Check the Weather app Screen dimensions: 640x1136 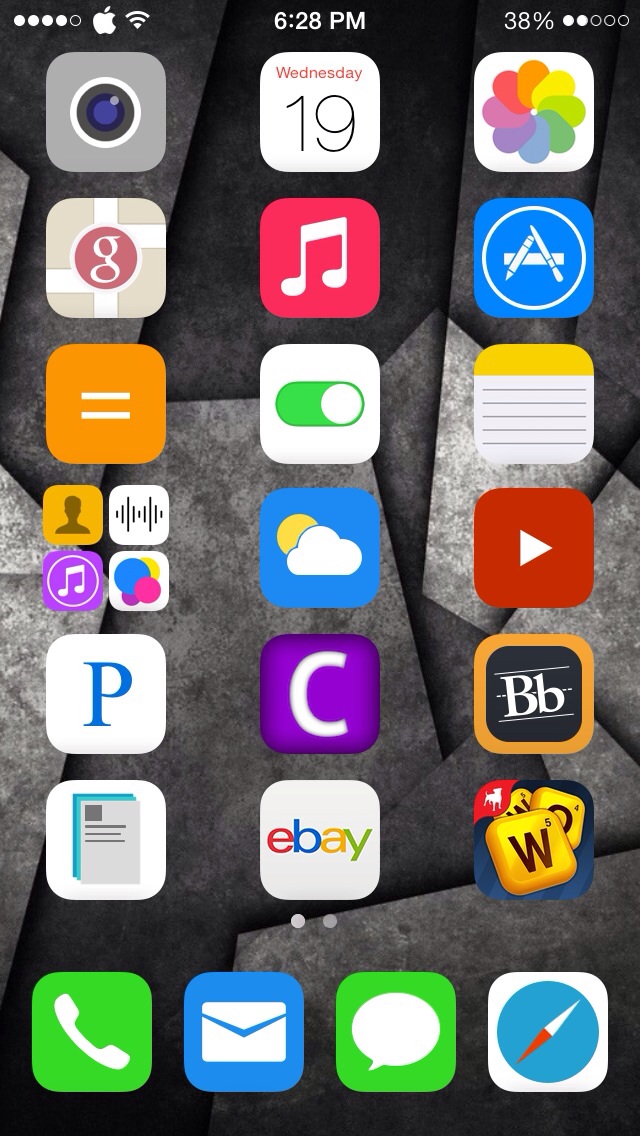(320, 548)
